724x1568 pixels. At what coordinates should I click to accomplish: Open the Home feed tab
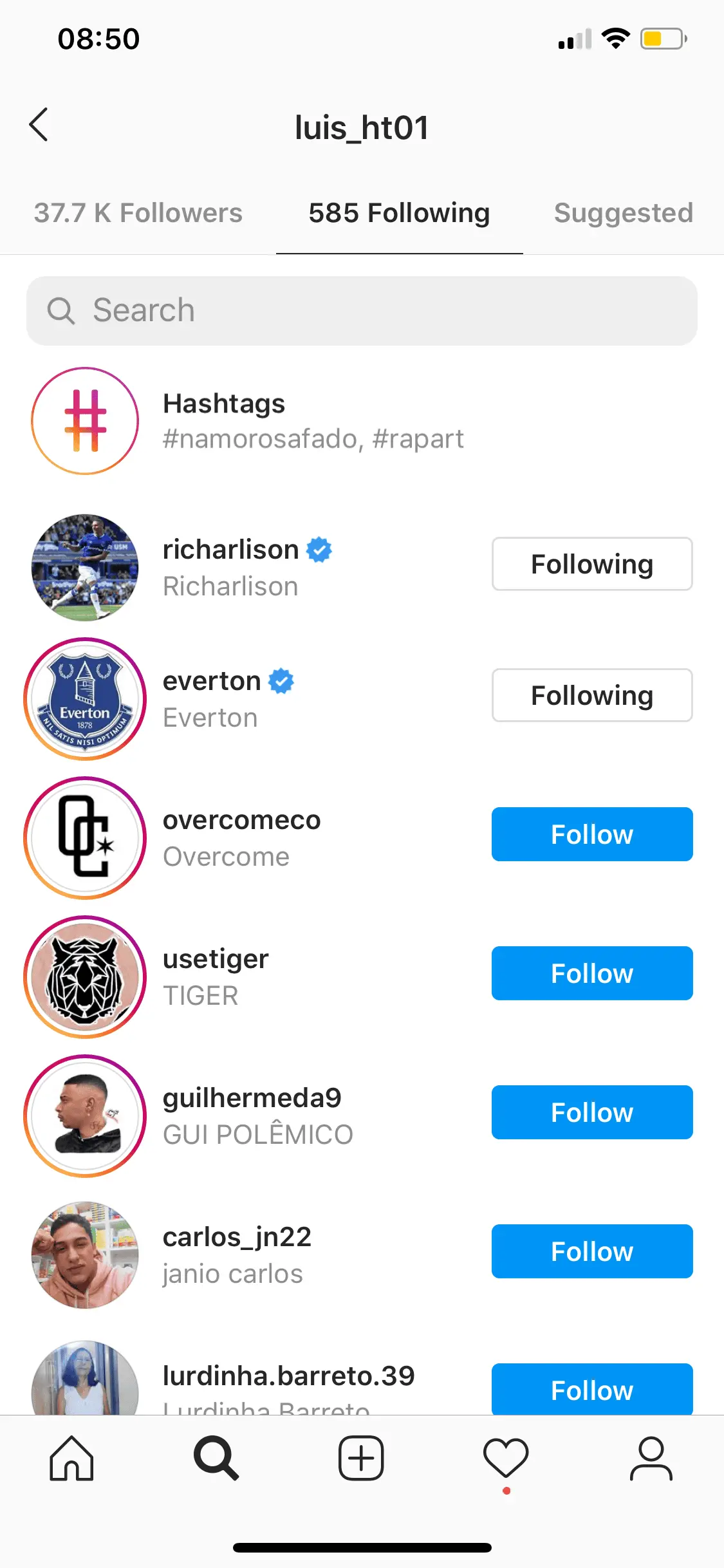click(71, 1459)
